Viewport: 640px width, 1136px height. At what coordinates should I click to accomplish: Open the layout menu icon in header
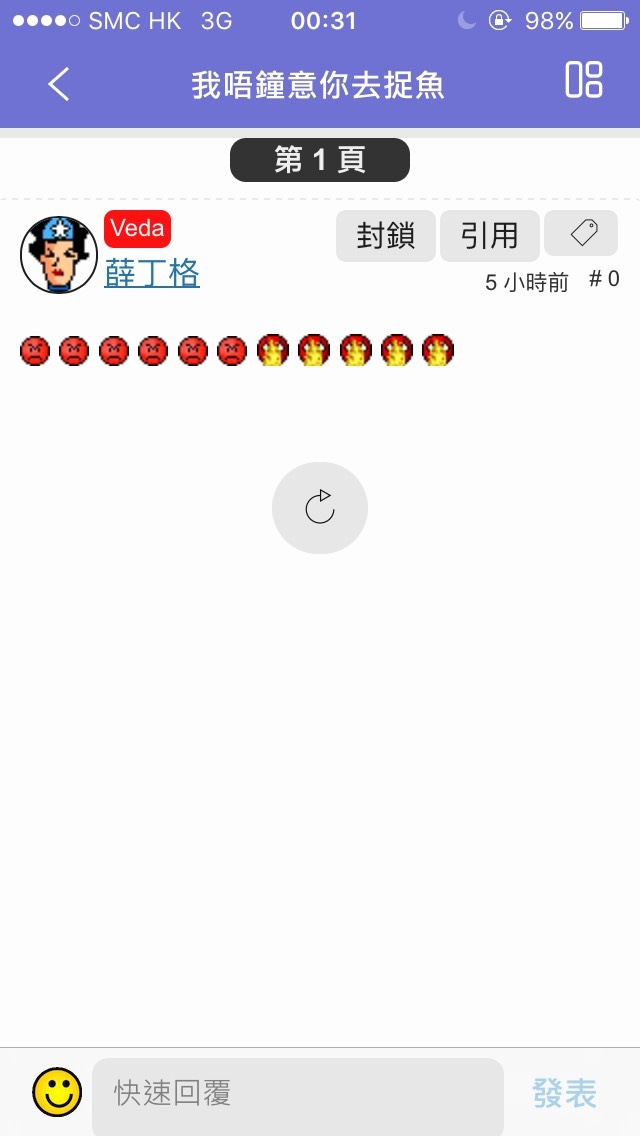click(x=583, y=80)
